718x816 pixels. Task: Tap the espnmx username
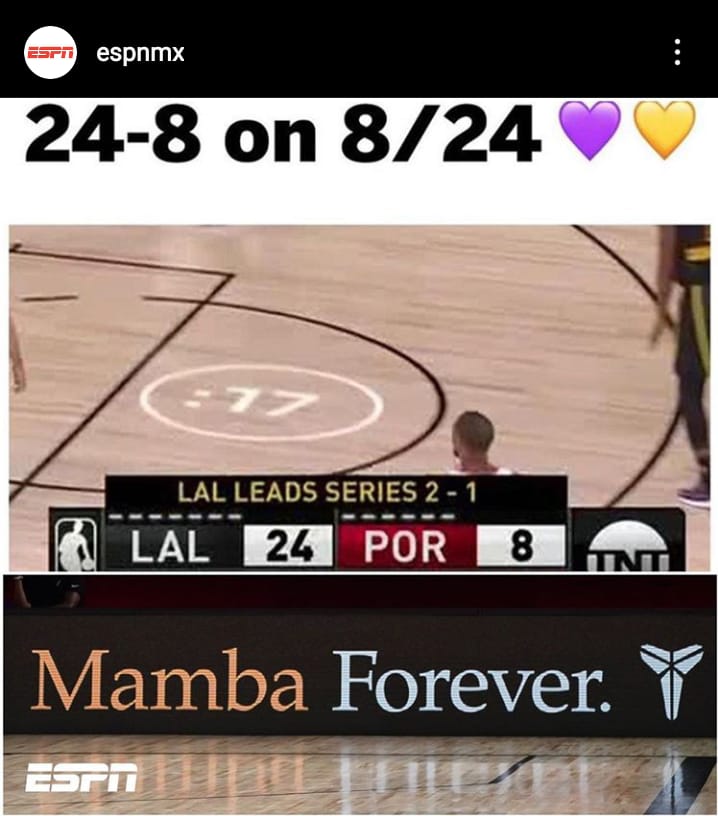pos(140,53)
